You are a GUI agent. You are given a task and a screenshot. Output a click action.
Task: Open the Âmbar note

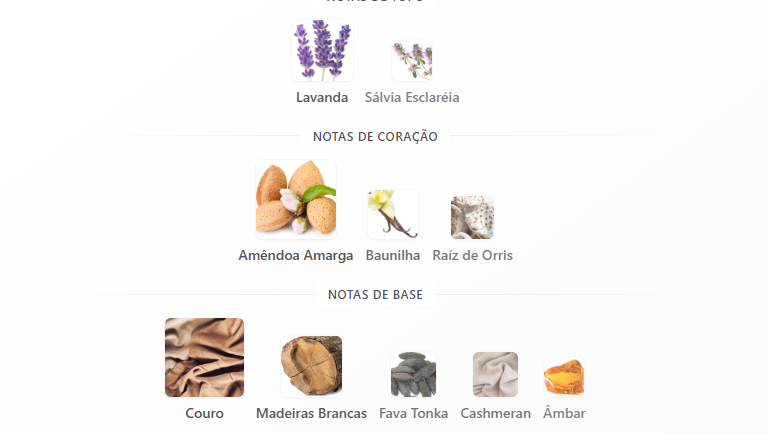coord(564,377)
